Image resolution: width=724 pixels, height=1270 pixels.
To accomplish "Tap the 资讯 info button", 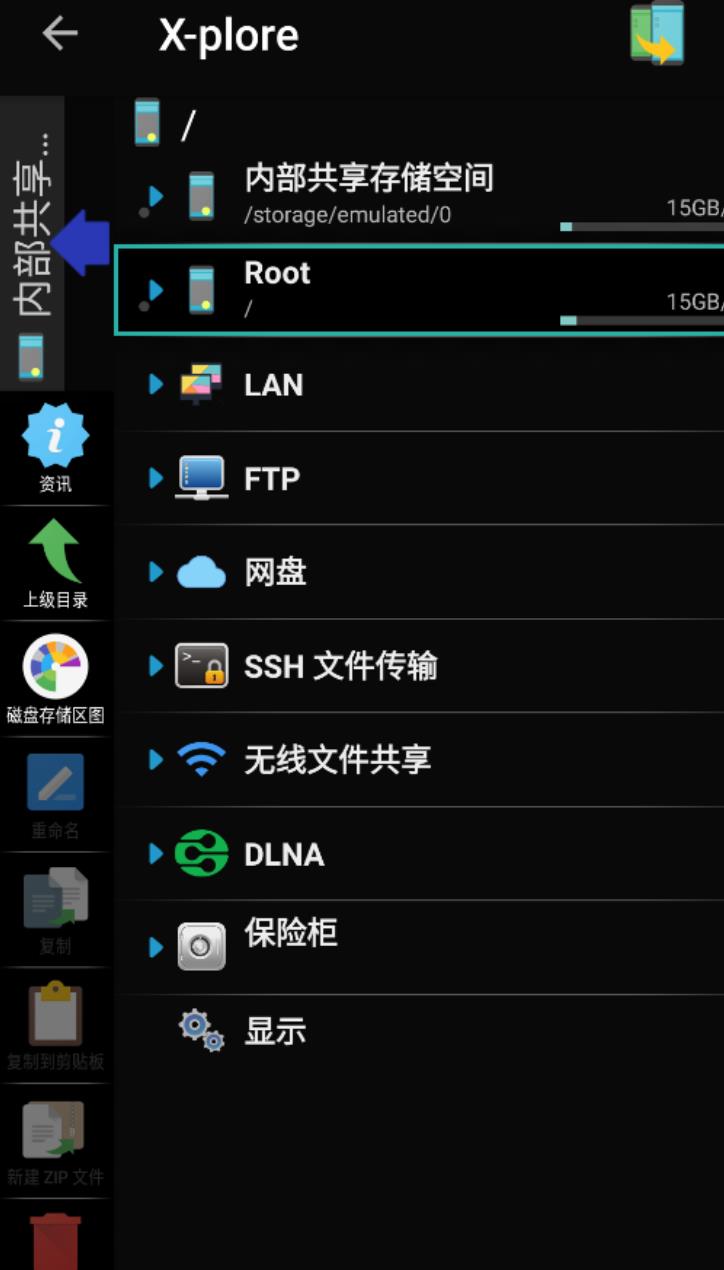I will pyautogui.click(x=55, y=449).
